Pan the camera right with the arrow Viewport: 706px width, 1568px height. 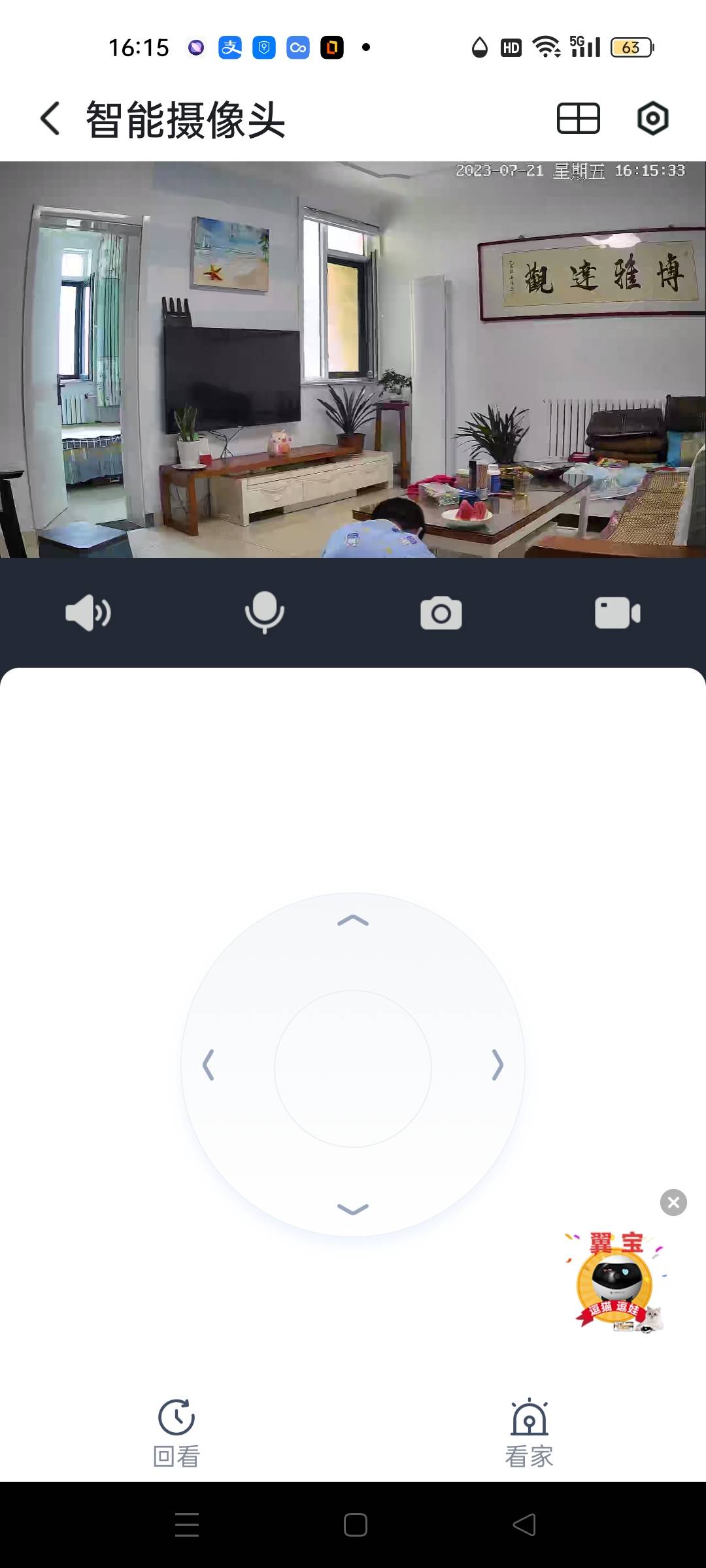click(x=497, y=1065)
